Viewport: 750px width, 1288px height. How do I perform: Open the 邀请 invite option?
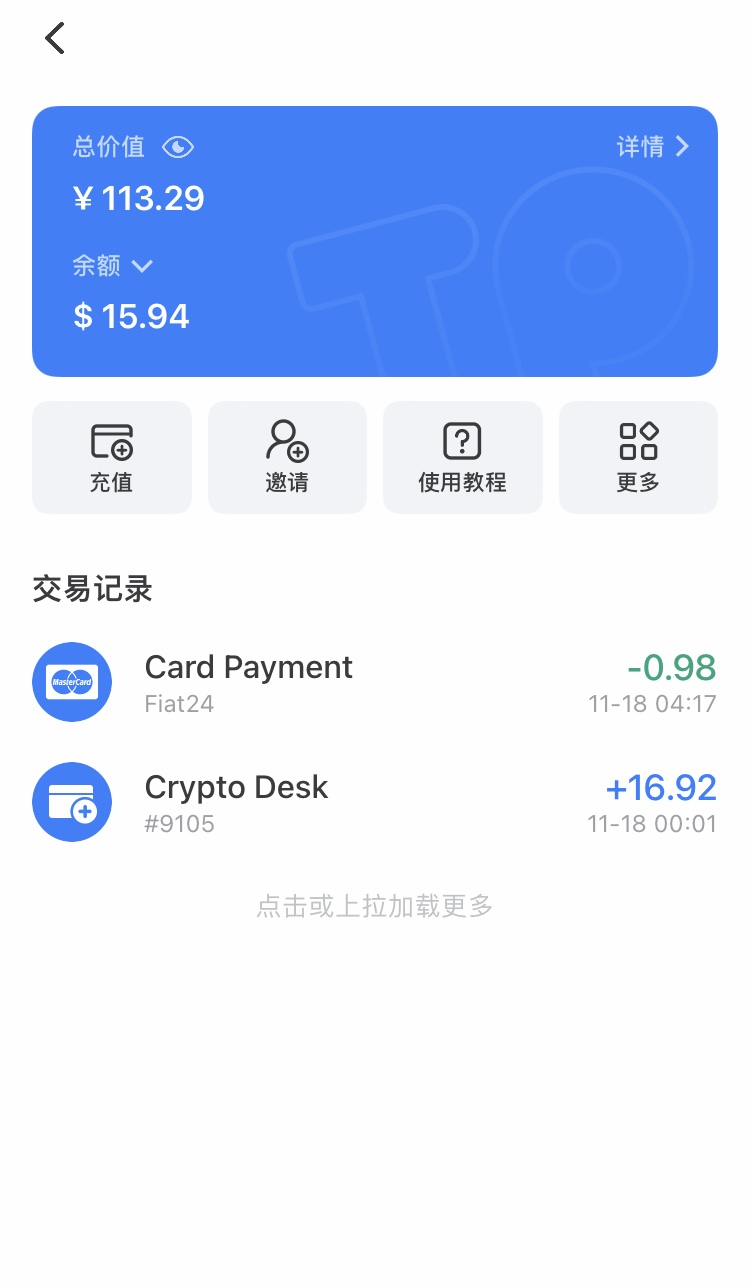[287, 457]
